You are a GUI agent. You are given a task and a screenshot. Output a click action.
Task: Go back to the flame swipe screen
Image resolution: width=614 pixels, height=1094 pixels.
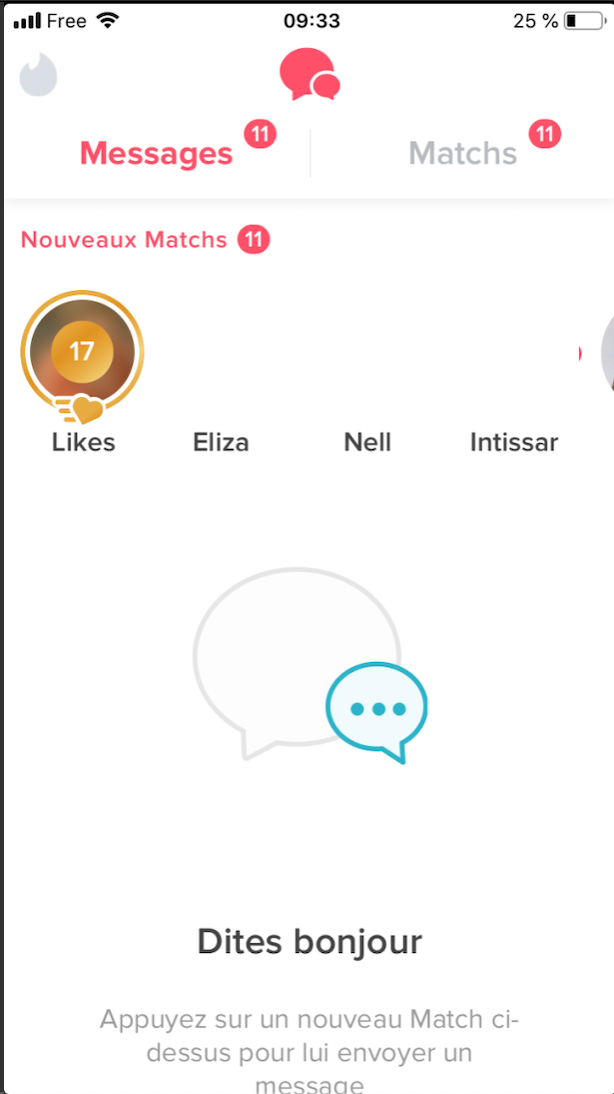(x=38, y=74)
